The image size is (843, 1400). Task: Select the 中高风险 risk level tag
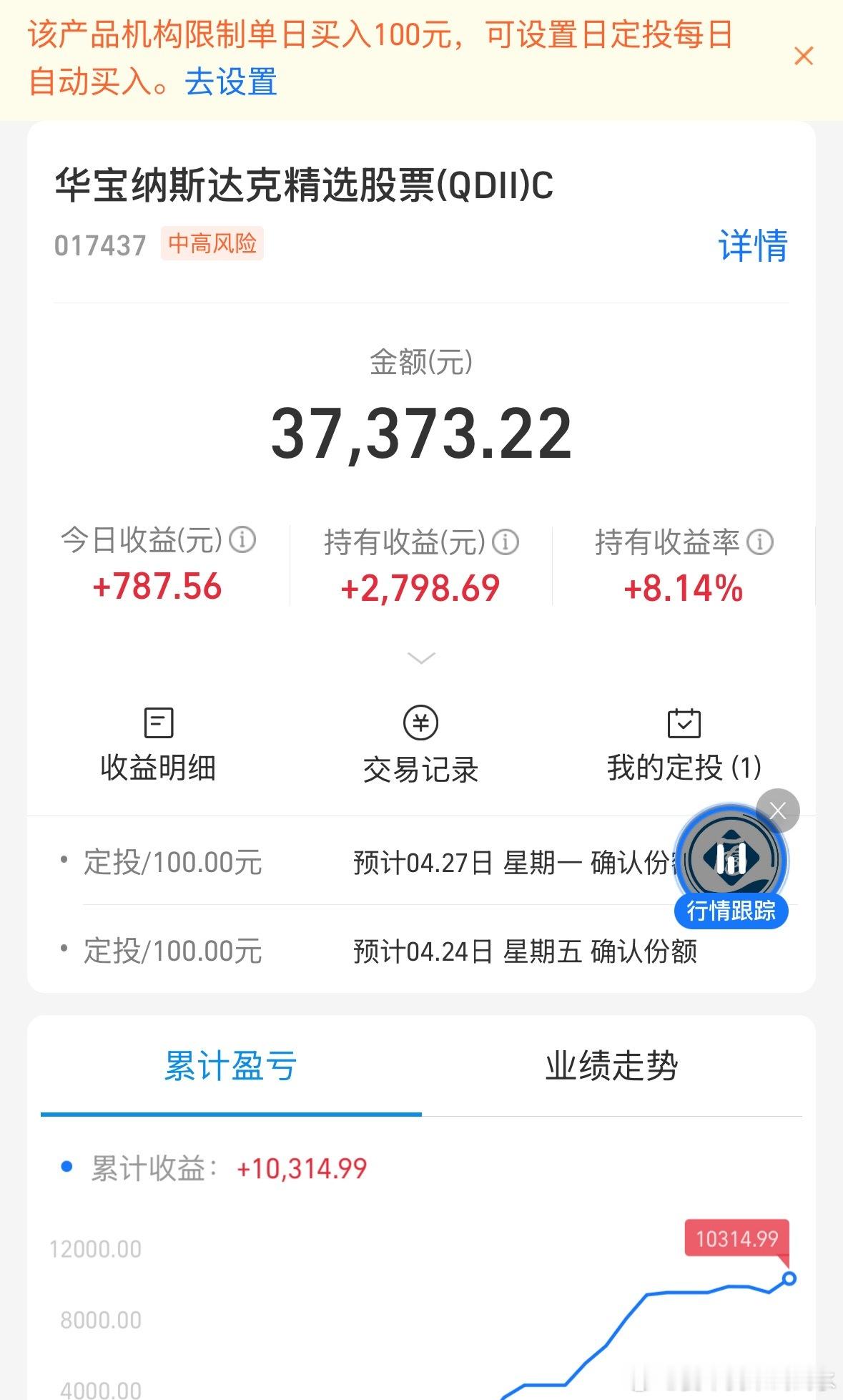click(212, 244)
